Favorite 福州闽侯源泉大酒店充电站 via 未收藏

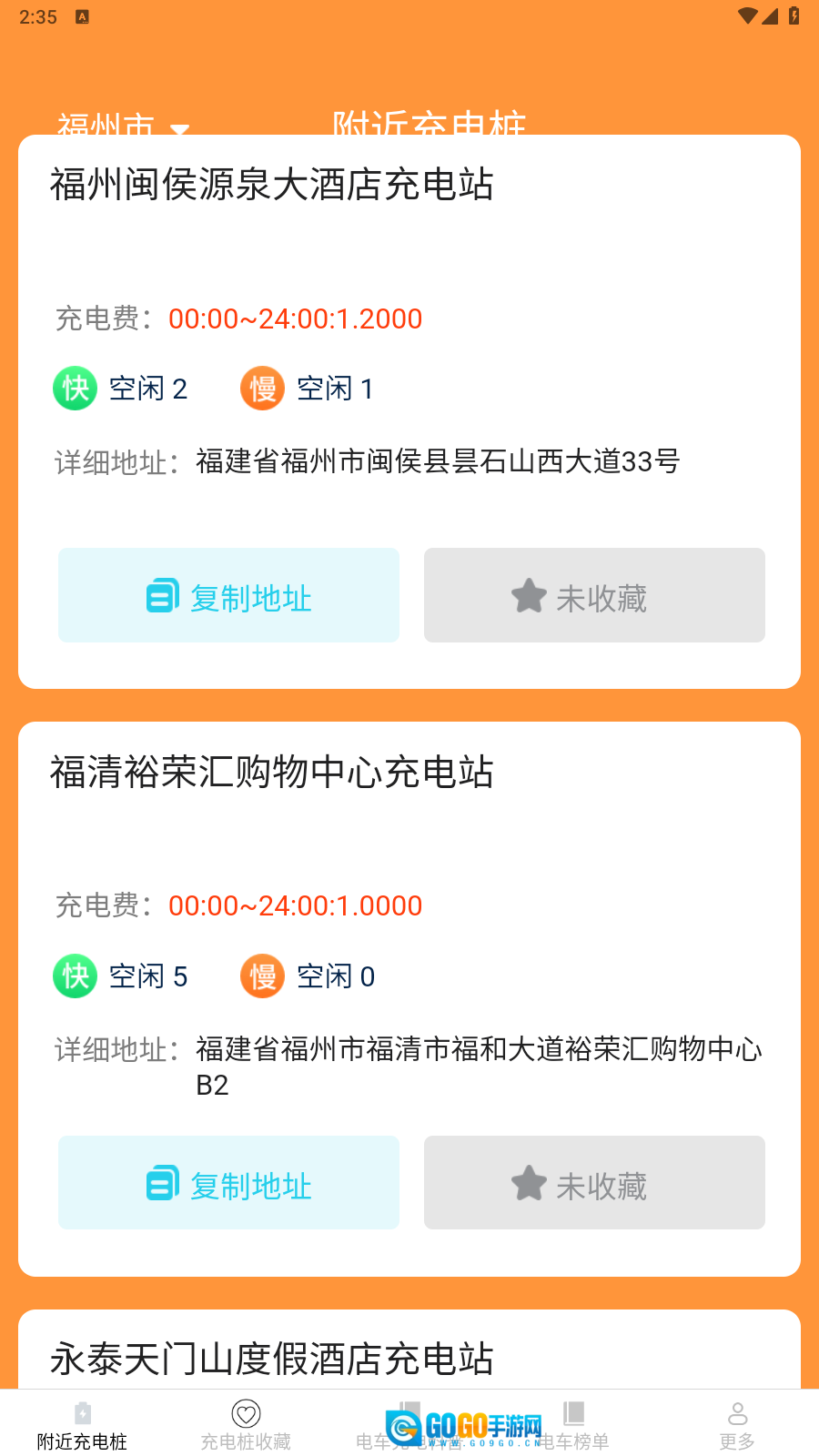[x=594, y=596]
